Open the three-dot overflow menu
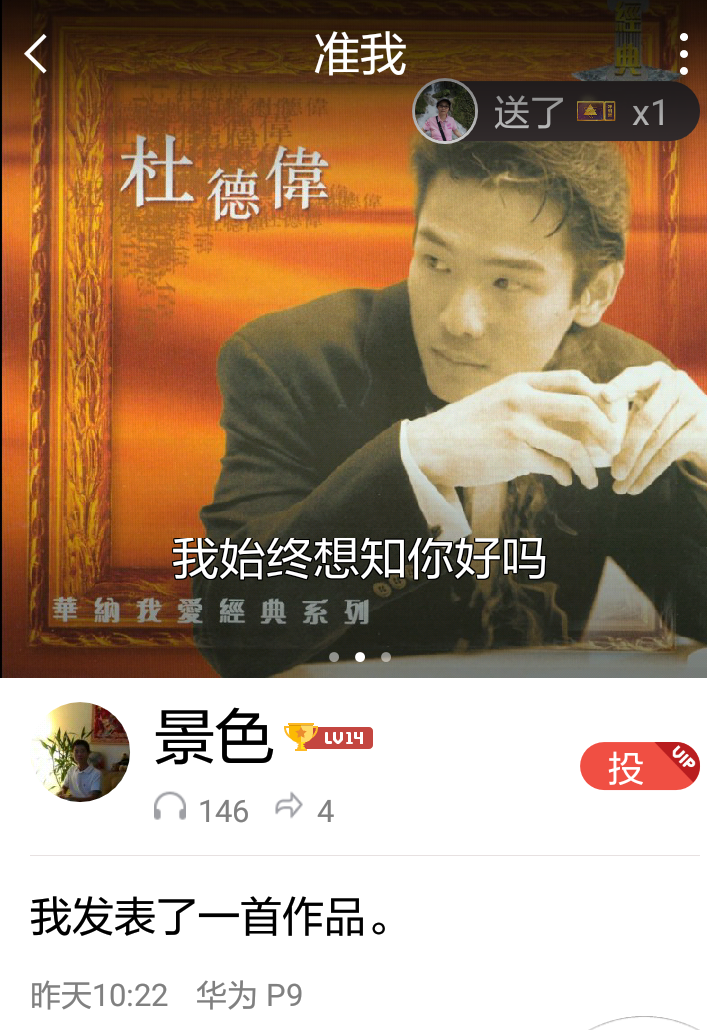Screen dimensions: 707x1030 683,54
